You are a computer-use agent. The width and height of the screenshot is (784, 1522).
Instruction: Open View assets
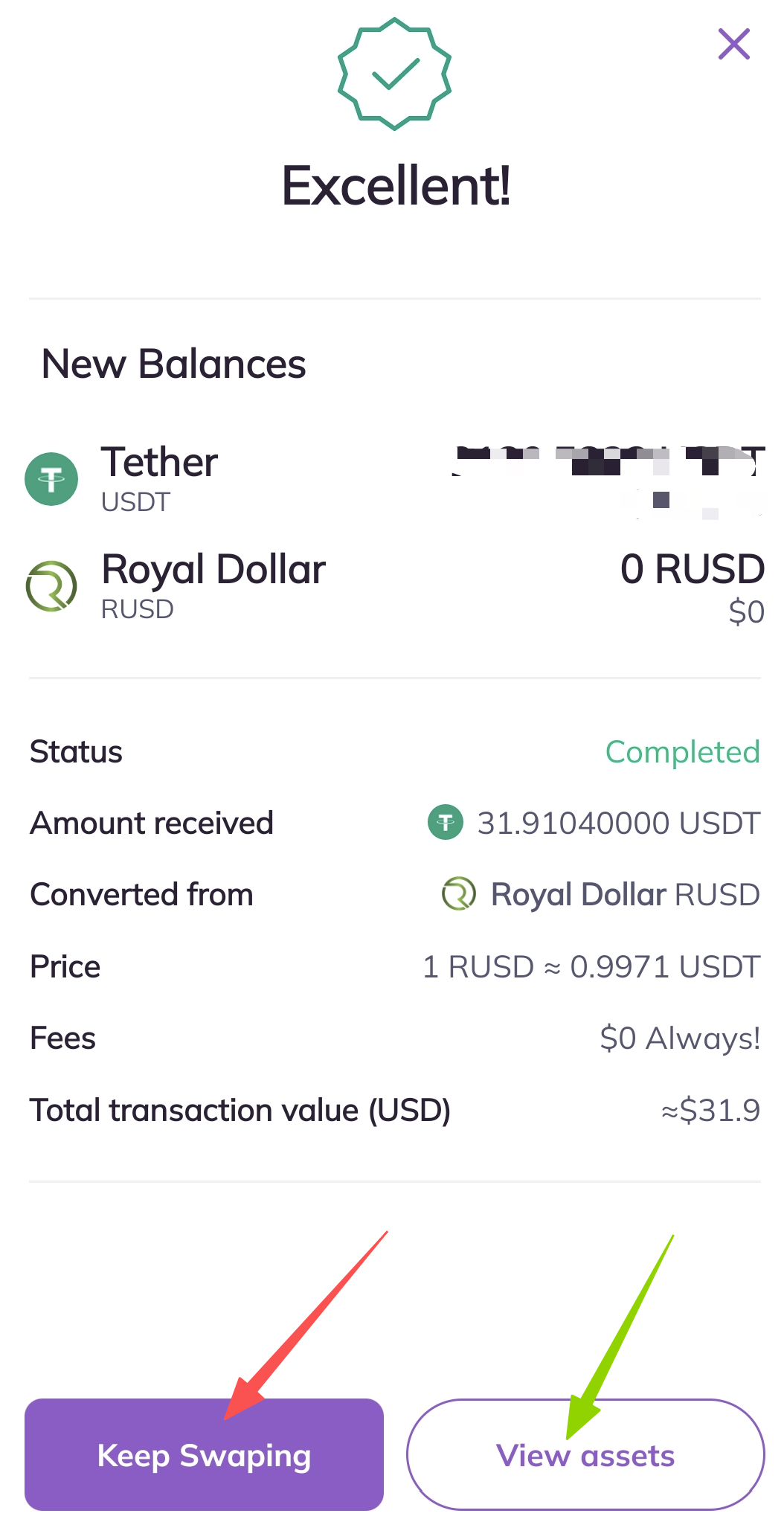(585, 1455)
